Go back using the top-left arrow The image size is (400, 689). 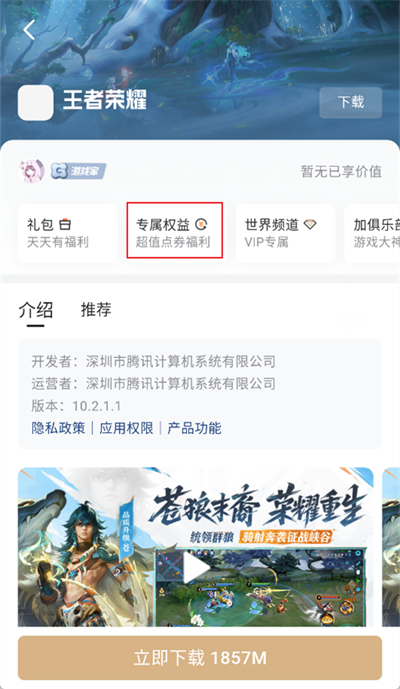29,30
